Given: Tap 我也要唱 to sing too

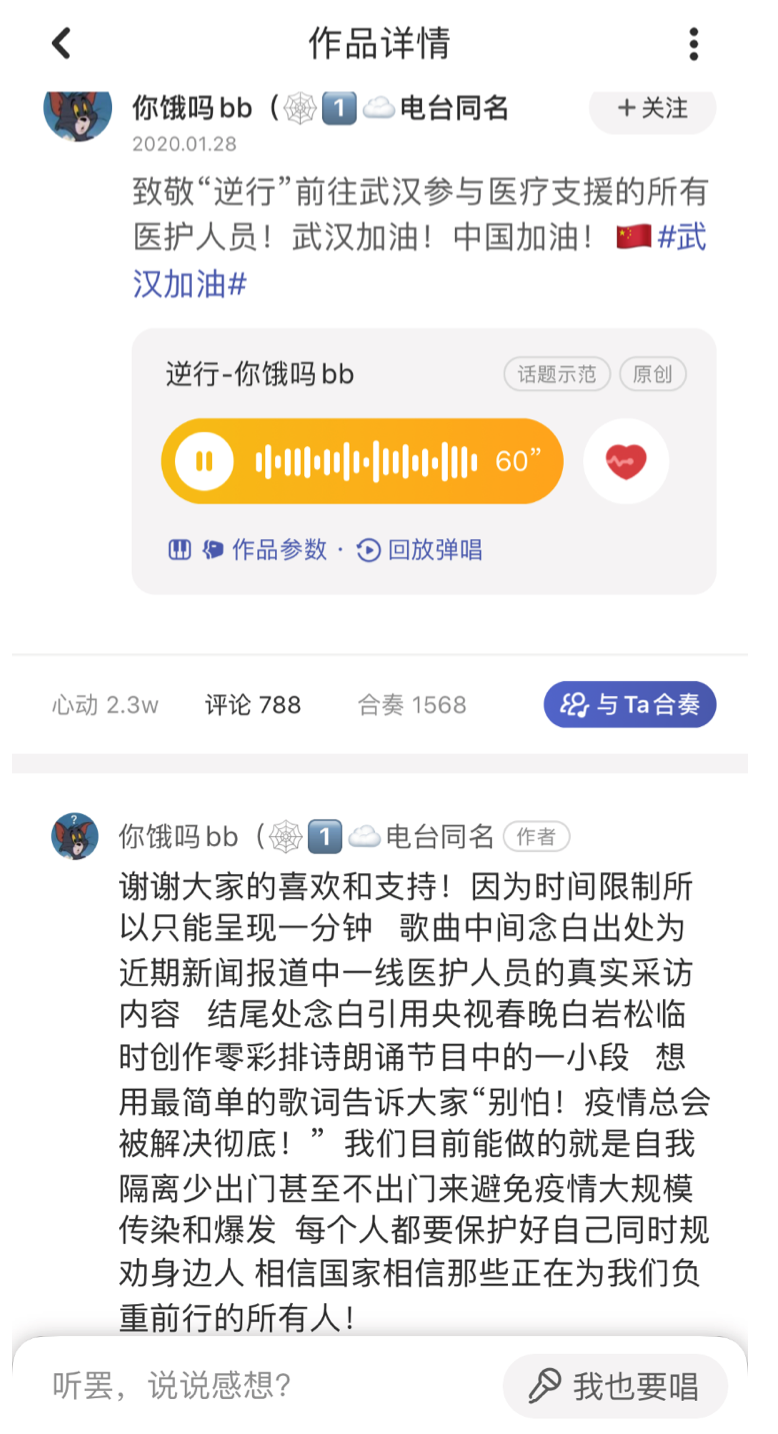Looking at the screenshot, I should point(615,1386).
